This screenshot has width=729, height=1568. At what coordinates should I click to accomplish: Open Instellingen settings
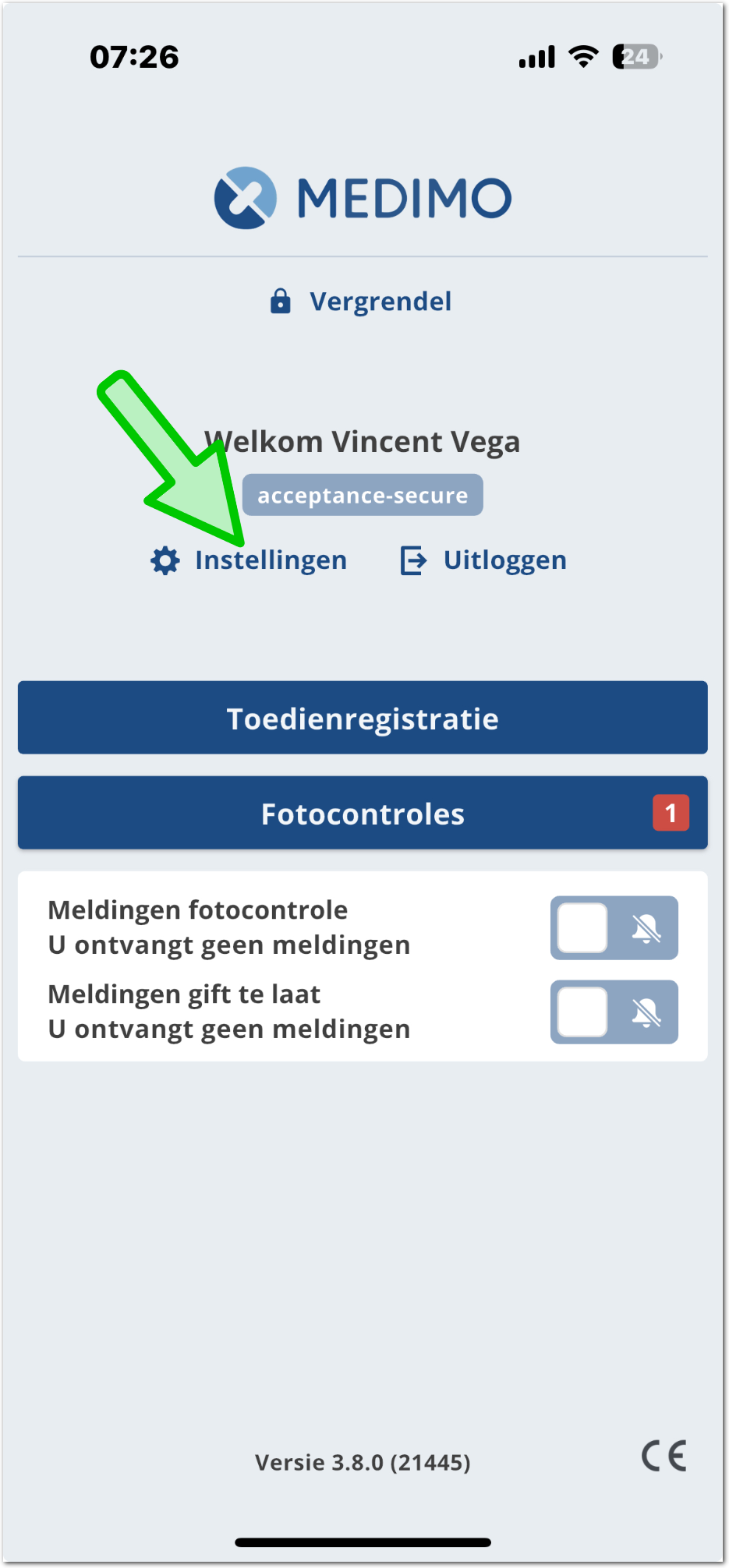pos(249,560)
